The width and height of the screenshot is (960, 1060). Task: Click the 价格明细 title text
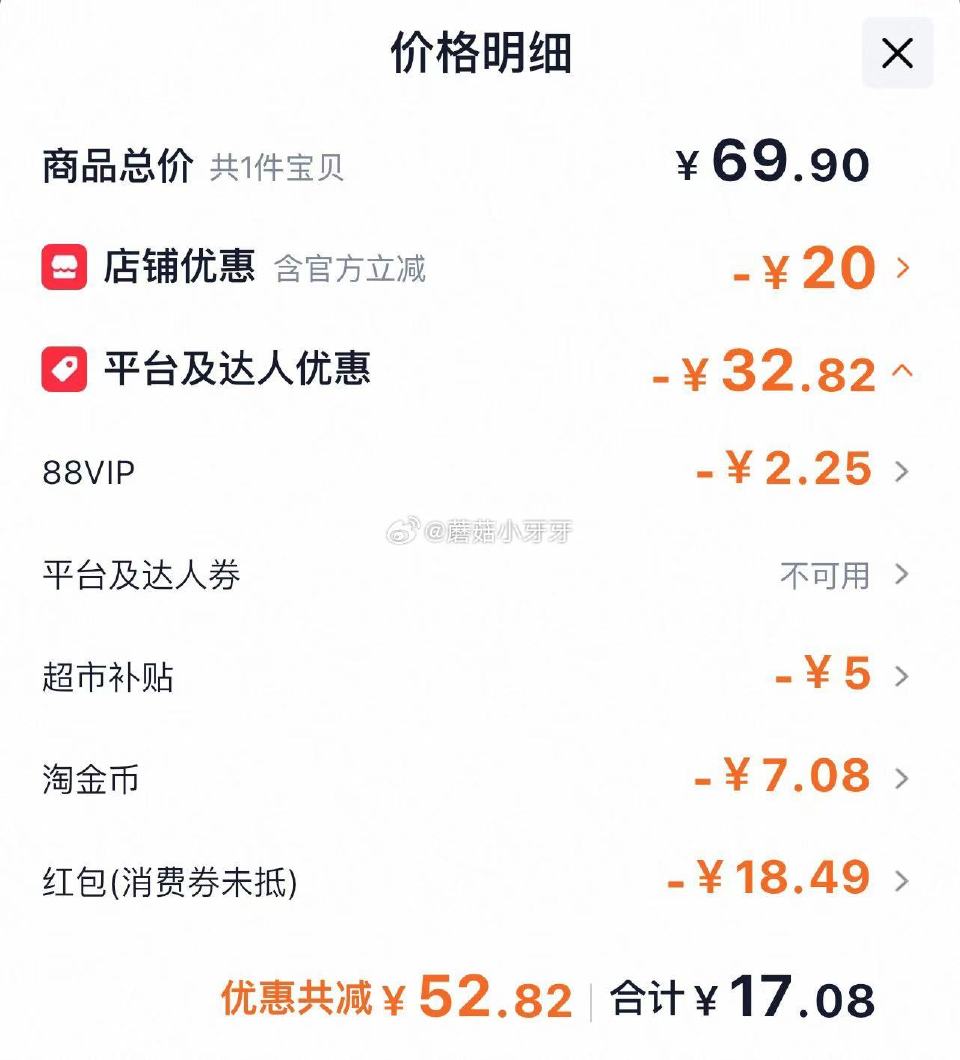[479, 55]
